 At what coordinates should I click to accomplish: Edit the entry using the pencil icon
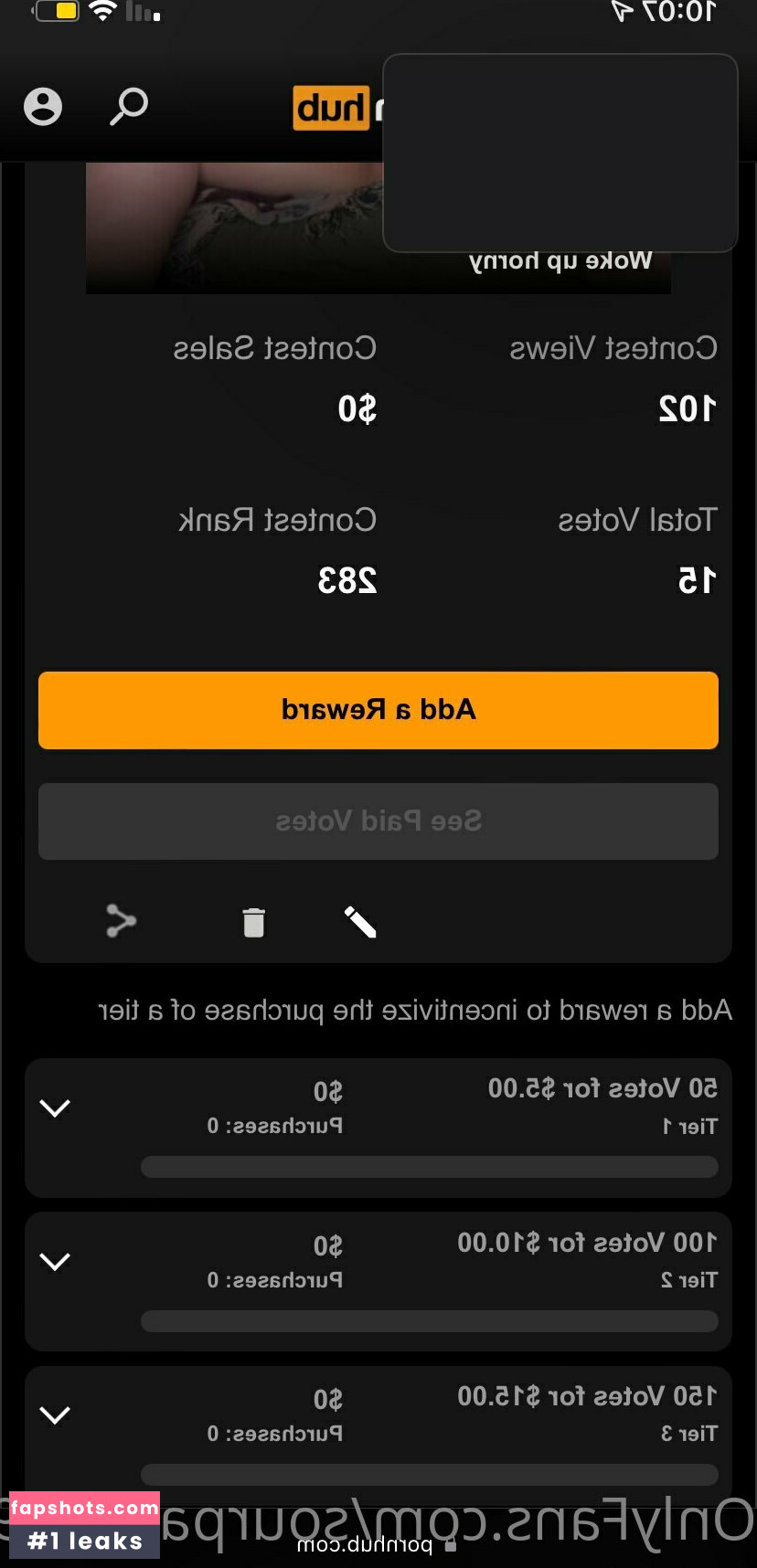(x=360, y=922)
